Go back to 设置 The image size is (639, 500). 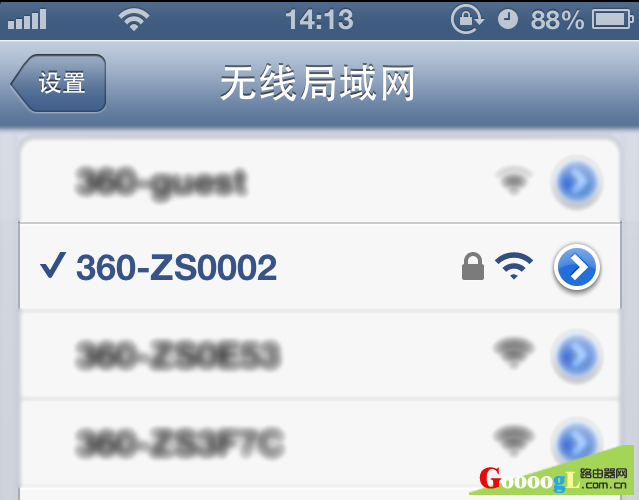59,84
